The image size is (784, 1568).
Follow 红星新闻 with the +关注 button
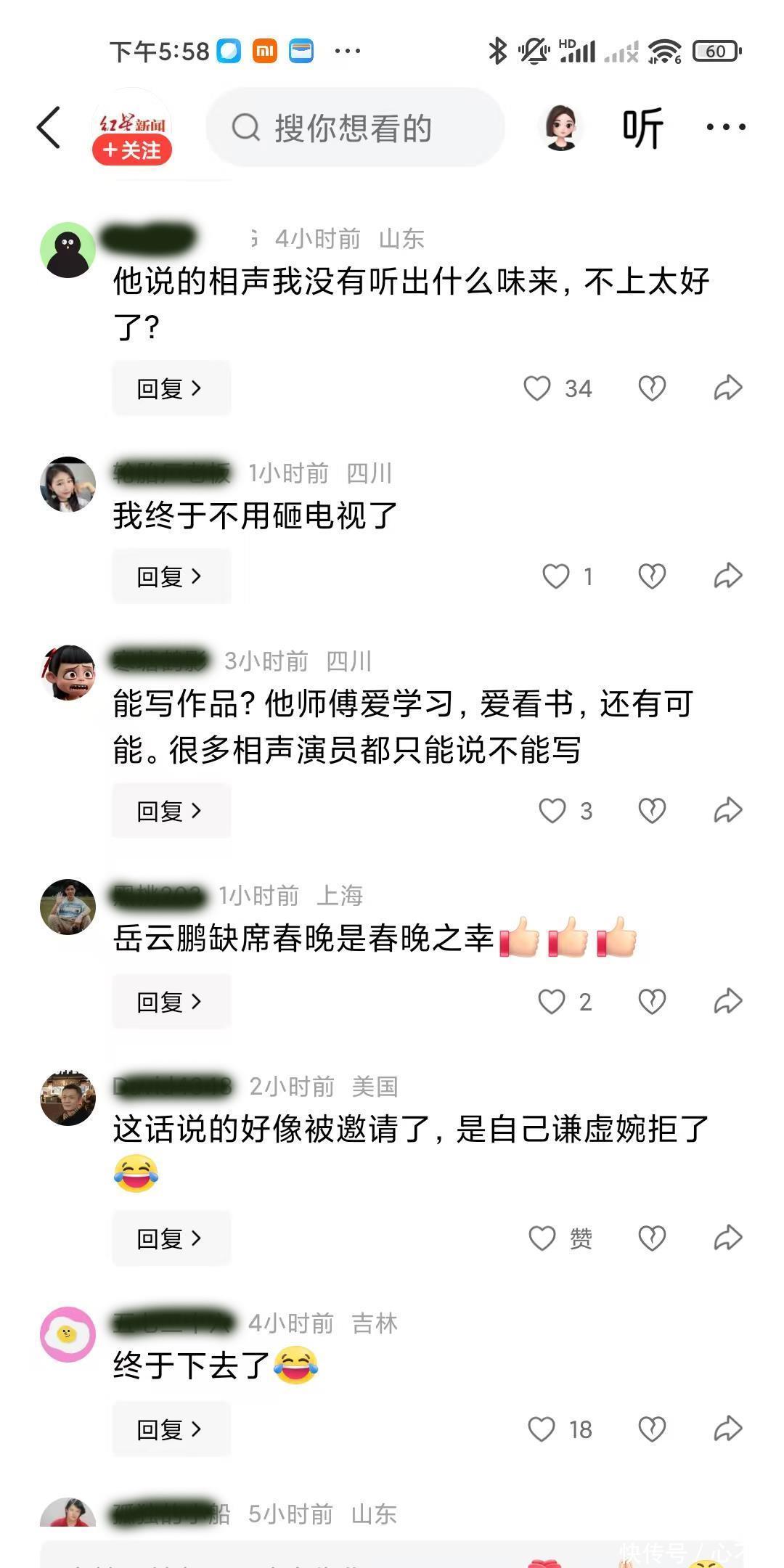pos(132,150)
